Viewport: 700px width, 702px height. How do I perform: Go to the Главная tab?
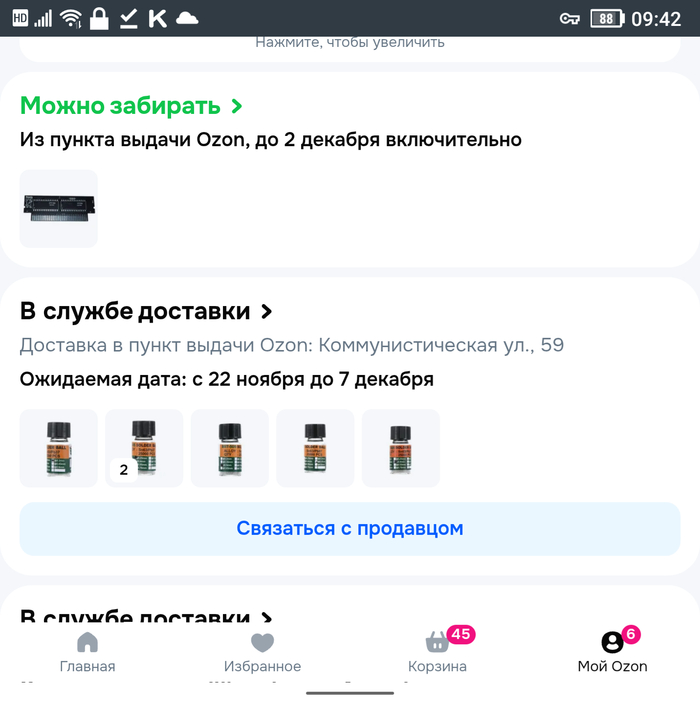[87, 652]
